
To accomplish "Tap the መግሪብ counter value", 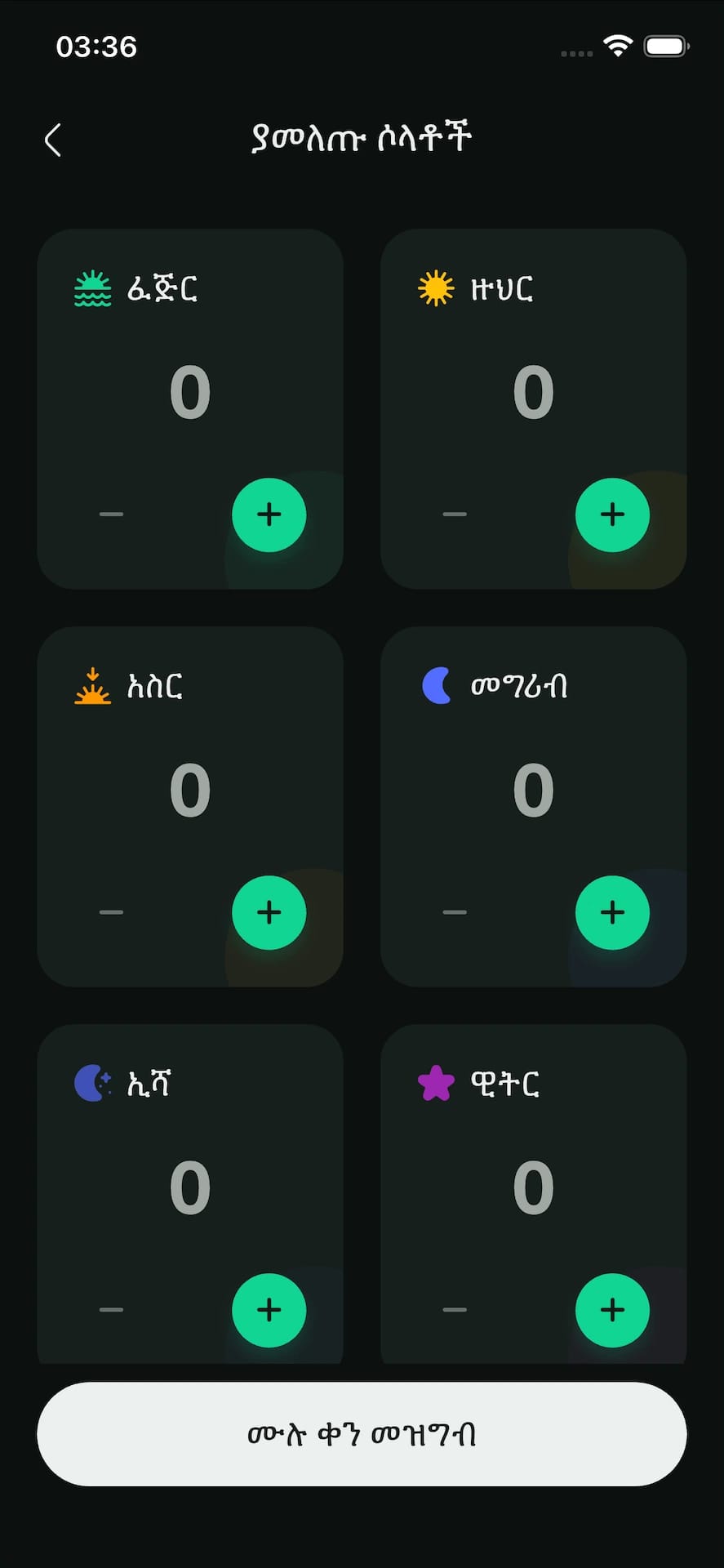I will point(534,789).
